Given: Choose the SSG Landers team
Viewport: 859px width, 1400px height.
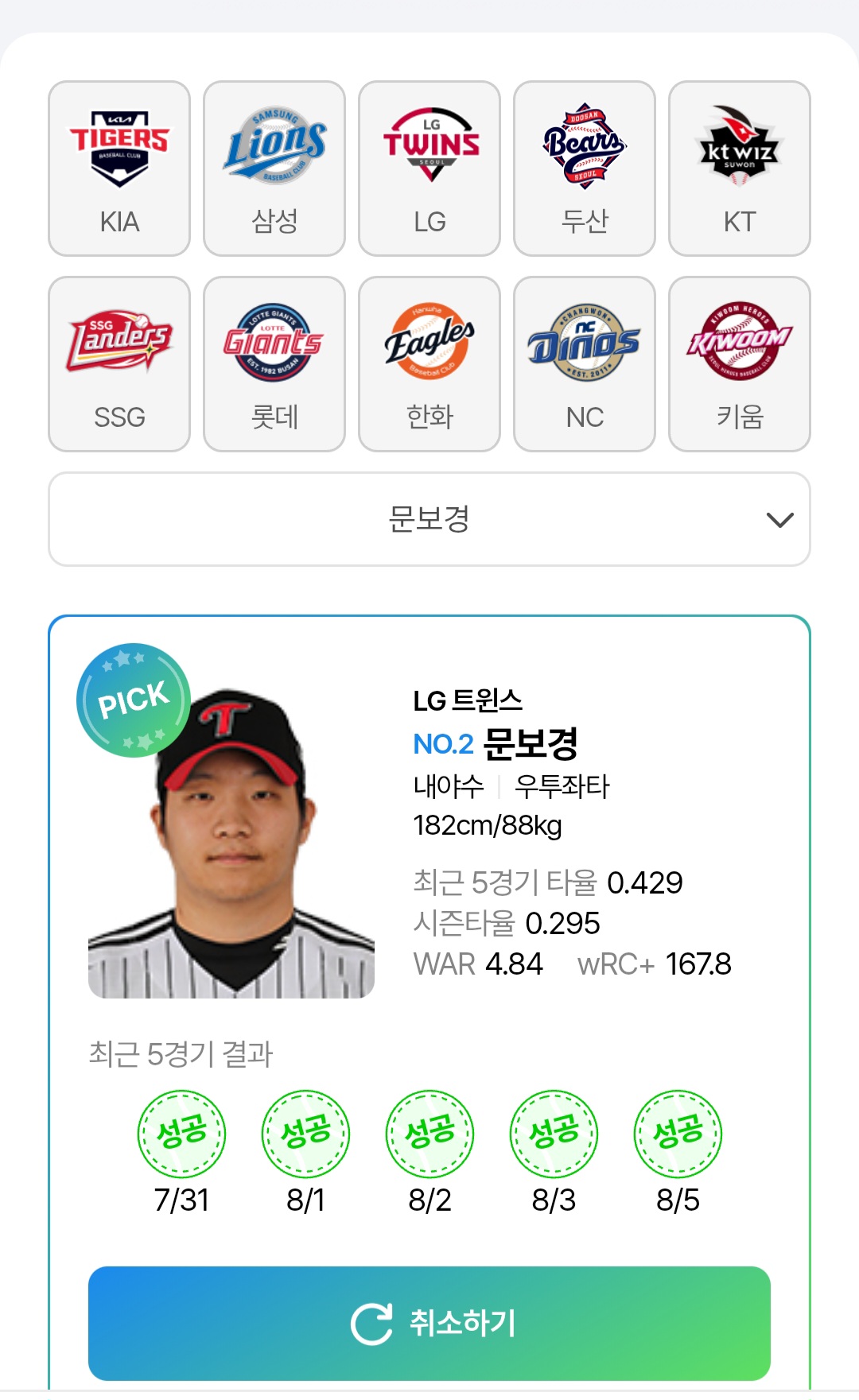Looking at the screenshot, I should coord(119,364).
